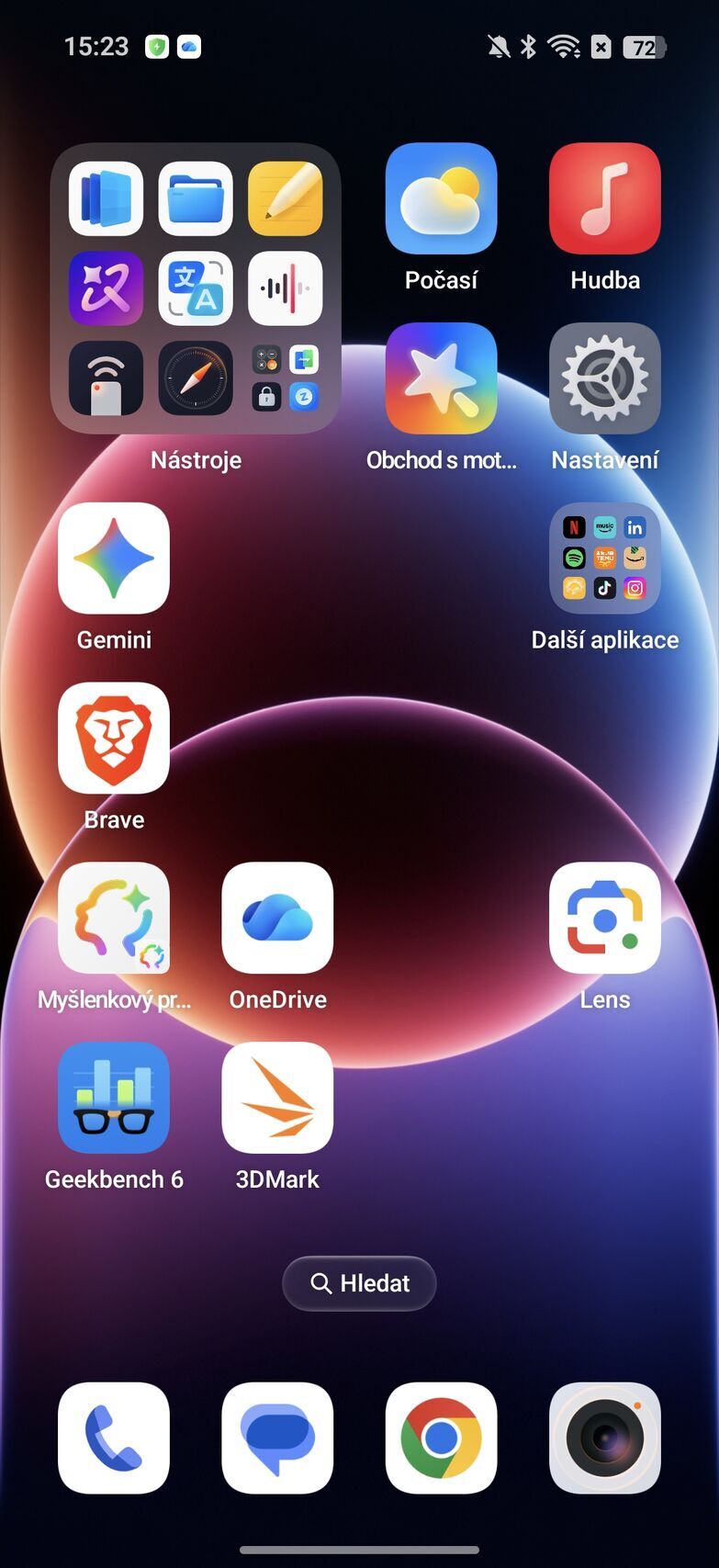Launch Gemini assistant
This screenshot has height=1568, width=719.
[x=114, y=558]
